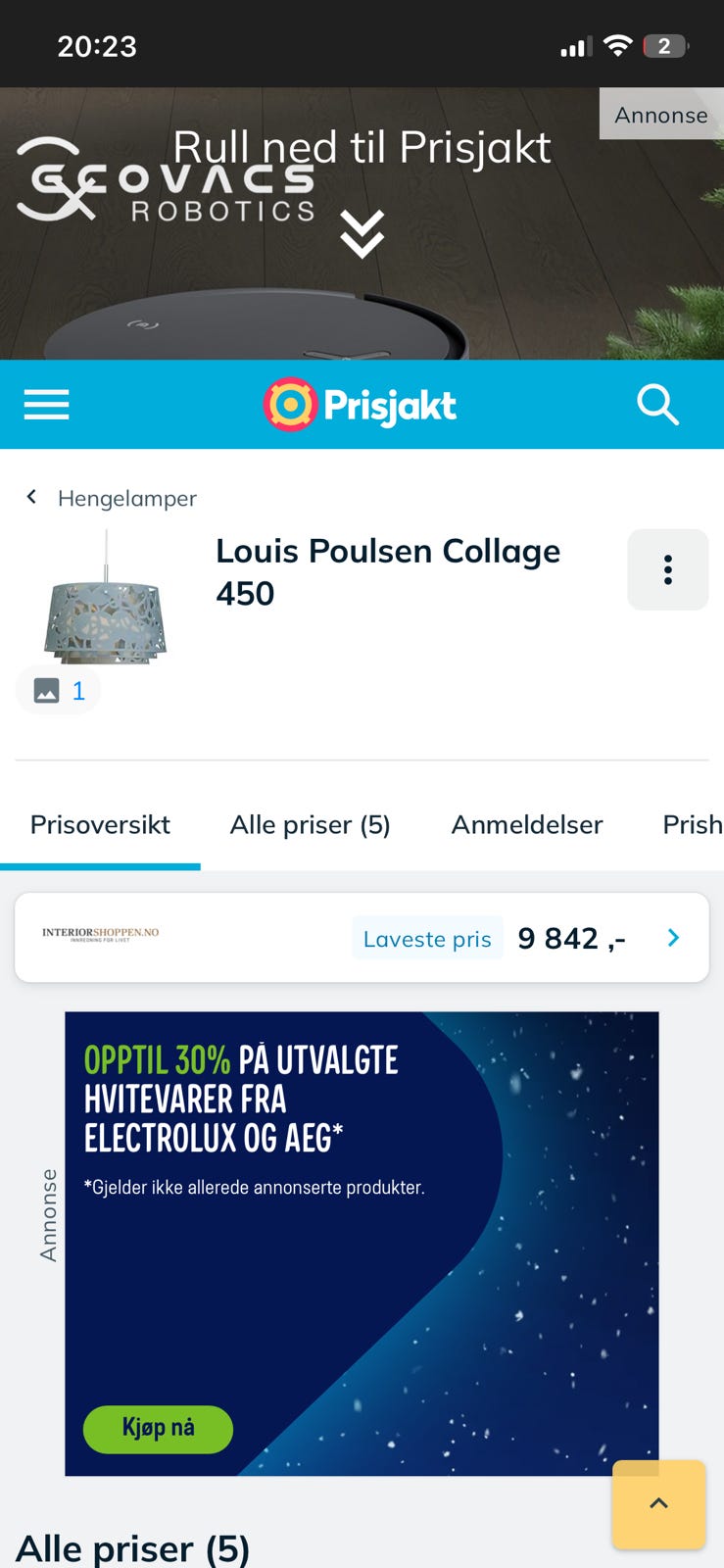Click the Kjøp nå button in the Electrolux ad
The width and height of the screenshot is (724, 1568).
coord(157,1429)
